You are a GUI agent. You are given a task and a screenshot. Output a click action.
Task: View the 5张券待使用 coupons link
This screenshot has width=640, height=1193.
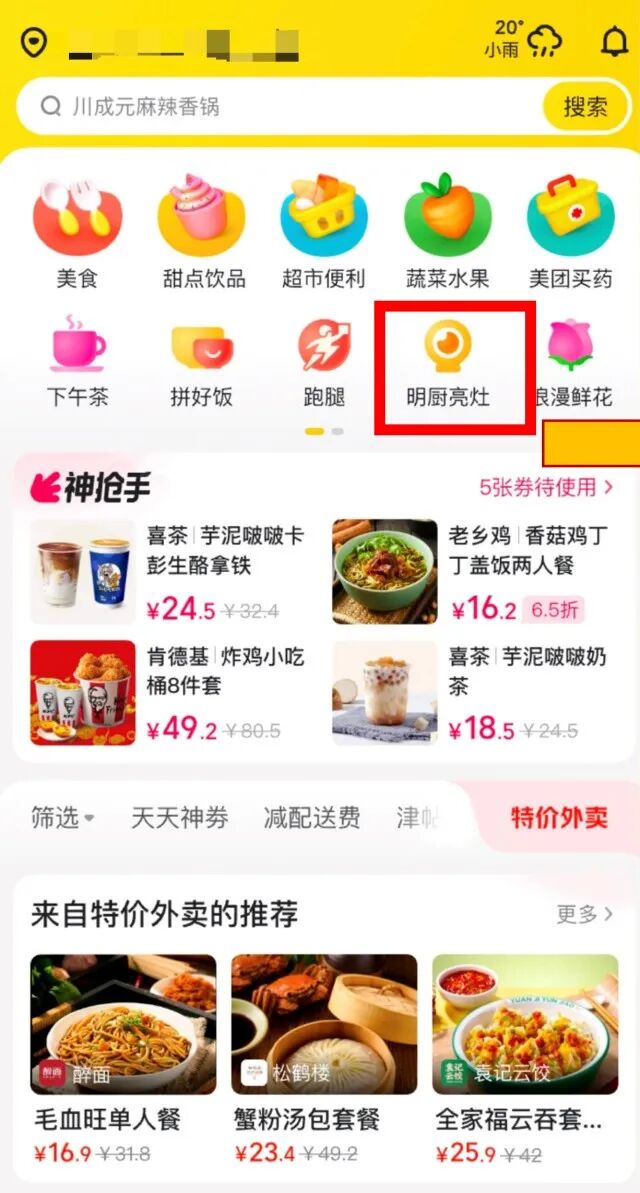tap(546, 487)
